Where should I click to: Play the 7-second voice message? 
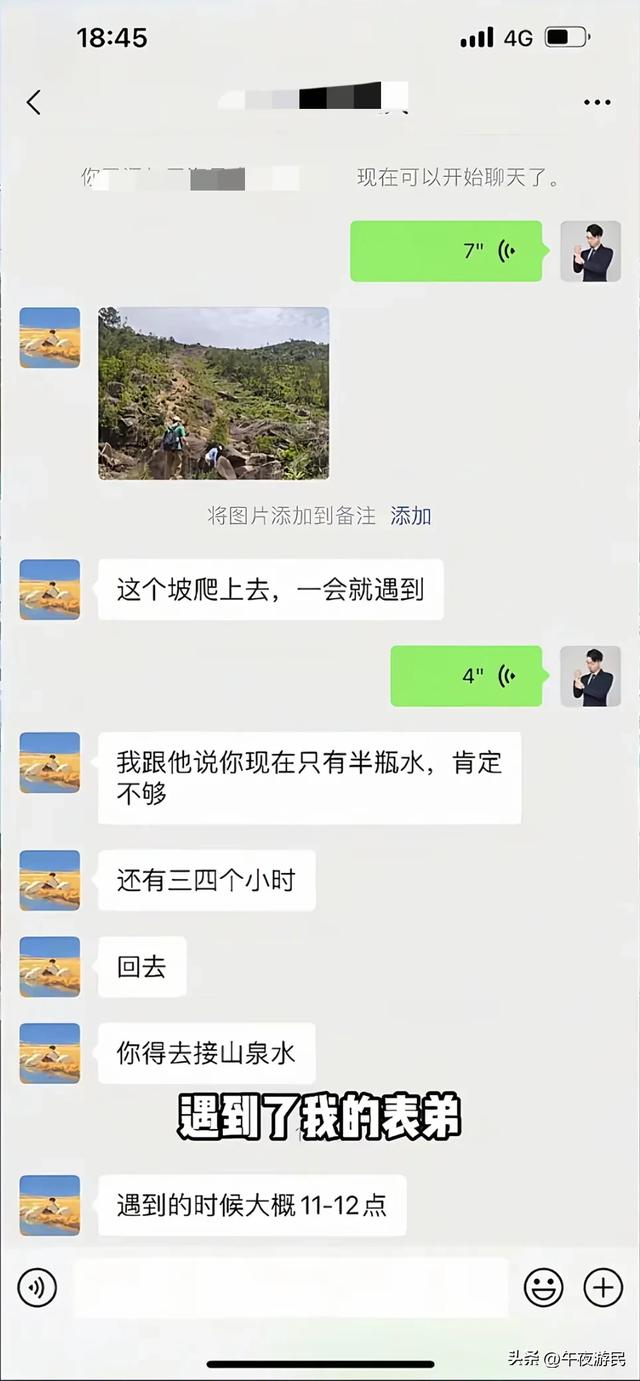click(446, 251)
